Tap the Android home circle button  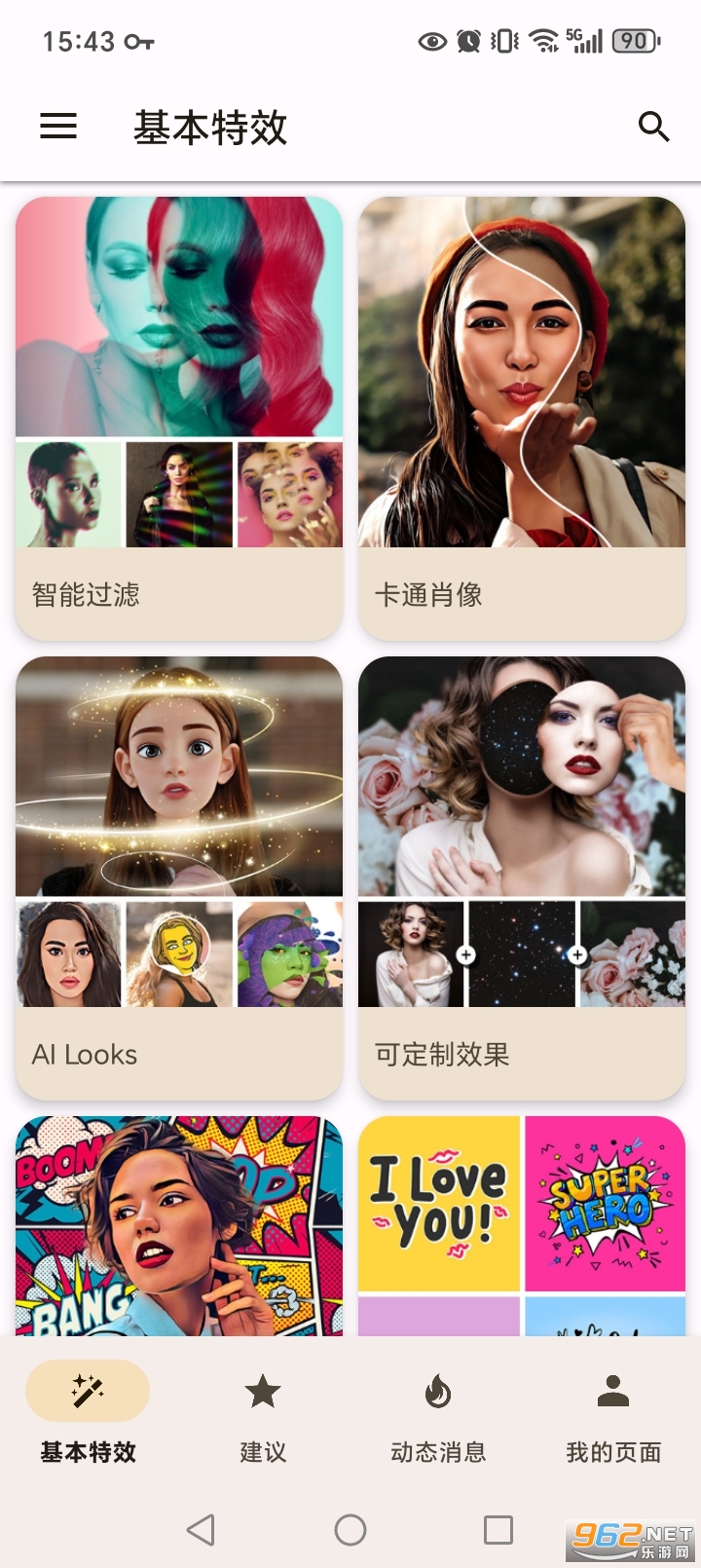350,1530
